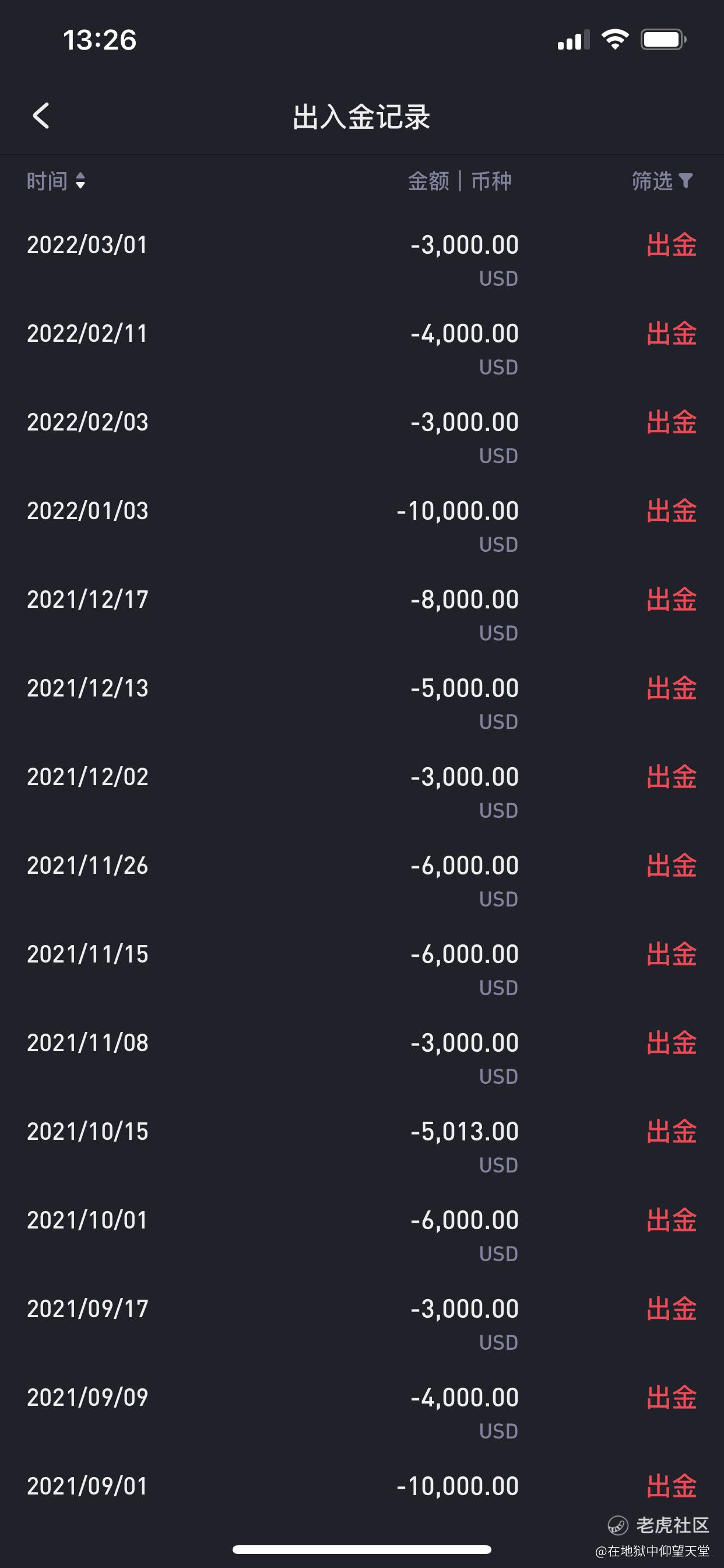Open the 2021/10/15 -5,013.00 record

(362, 1146)
